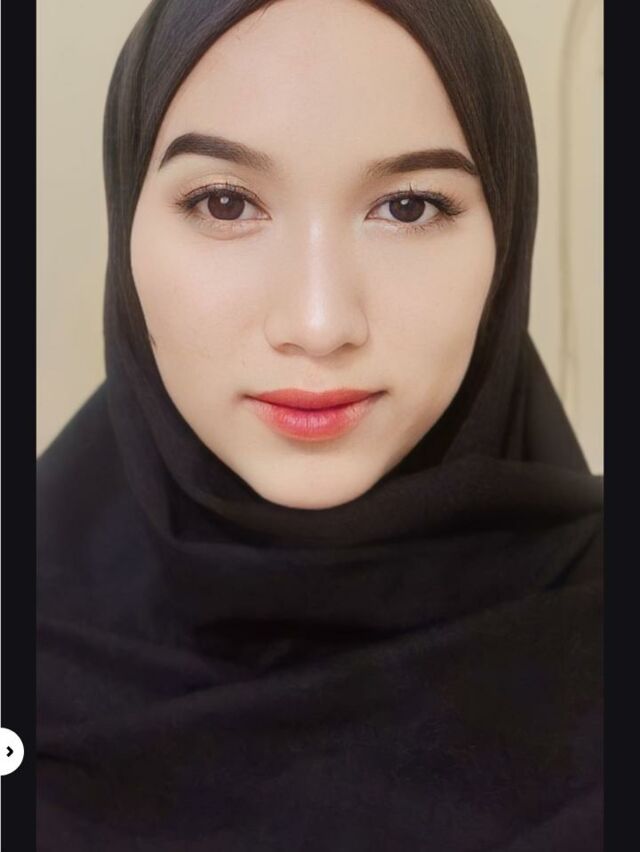The width and height of the screenshot is (640, 852).
Task: Tap the white chevron arrow button
Action: 10,751
